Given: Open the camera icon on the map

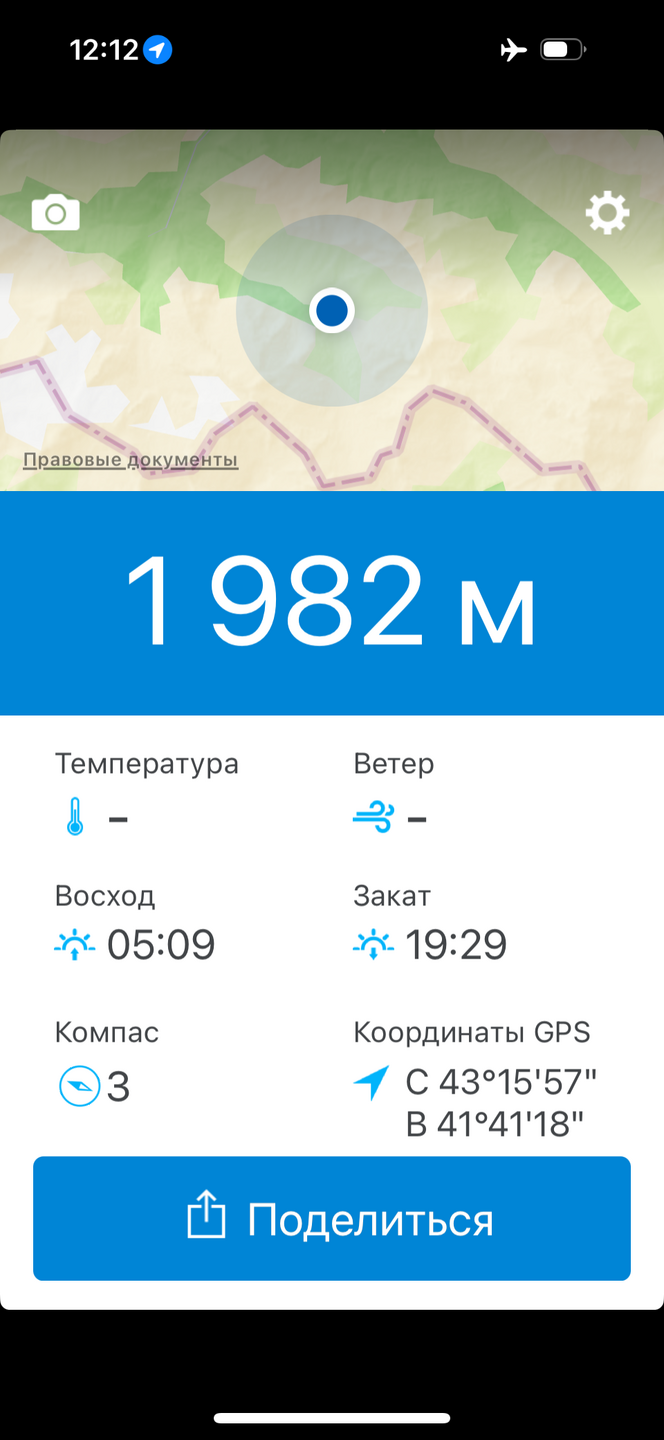Looking at the screenshot, I should pyautogui.click(x=56, y=212).
